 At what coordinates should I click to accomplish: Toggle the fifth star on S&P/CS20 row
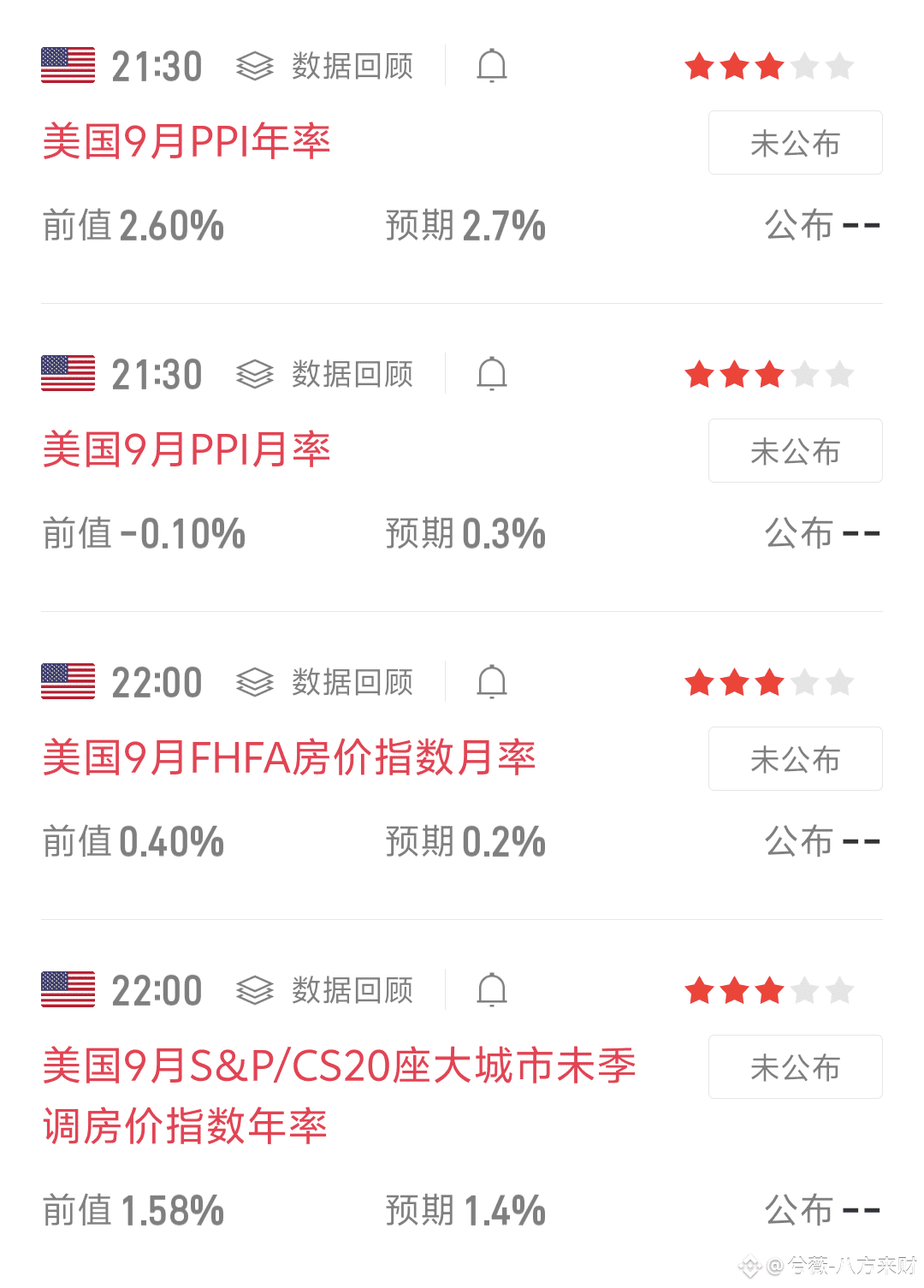coord(838,989)
